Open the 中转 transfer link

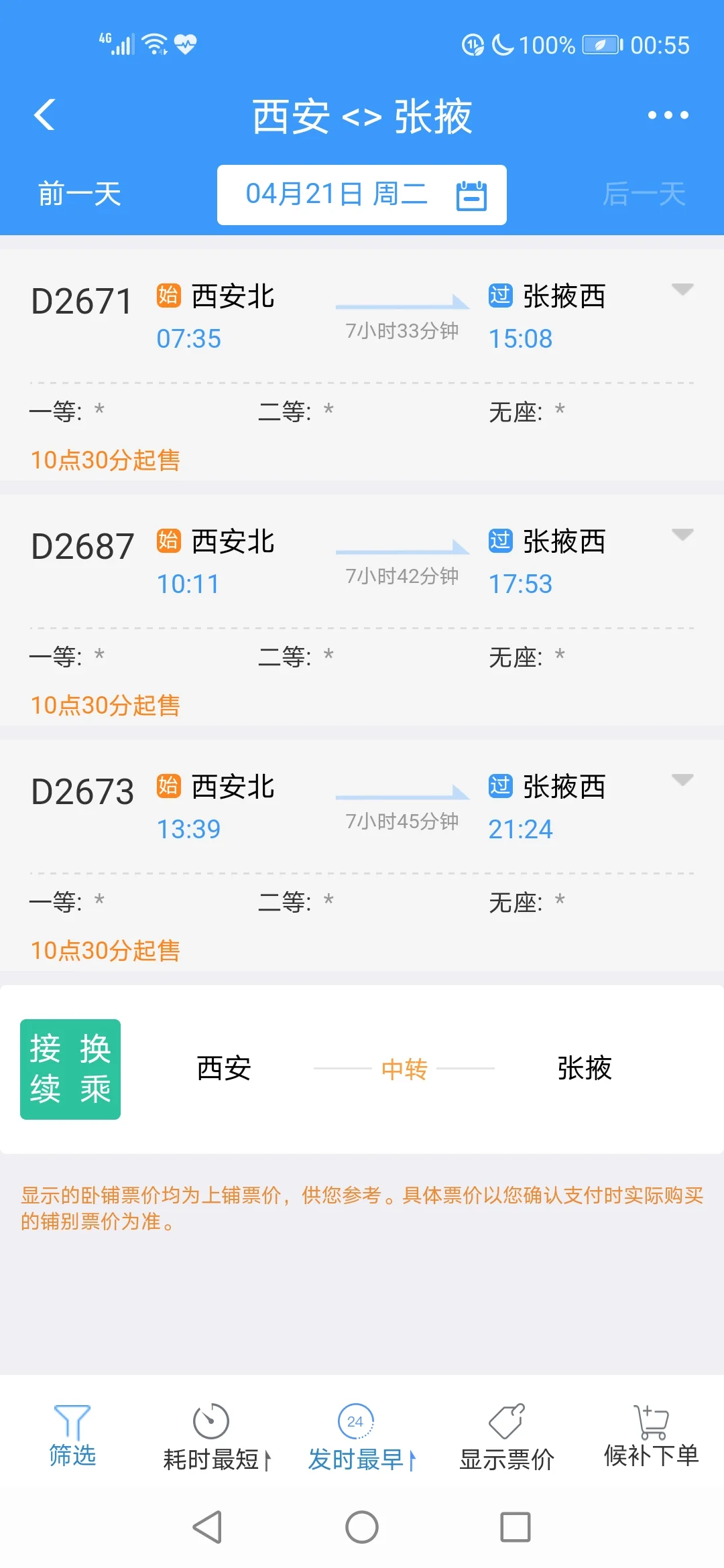403,1069
